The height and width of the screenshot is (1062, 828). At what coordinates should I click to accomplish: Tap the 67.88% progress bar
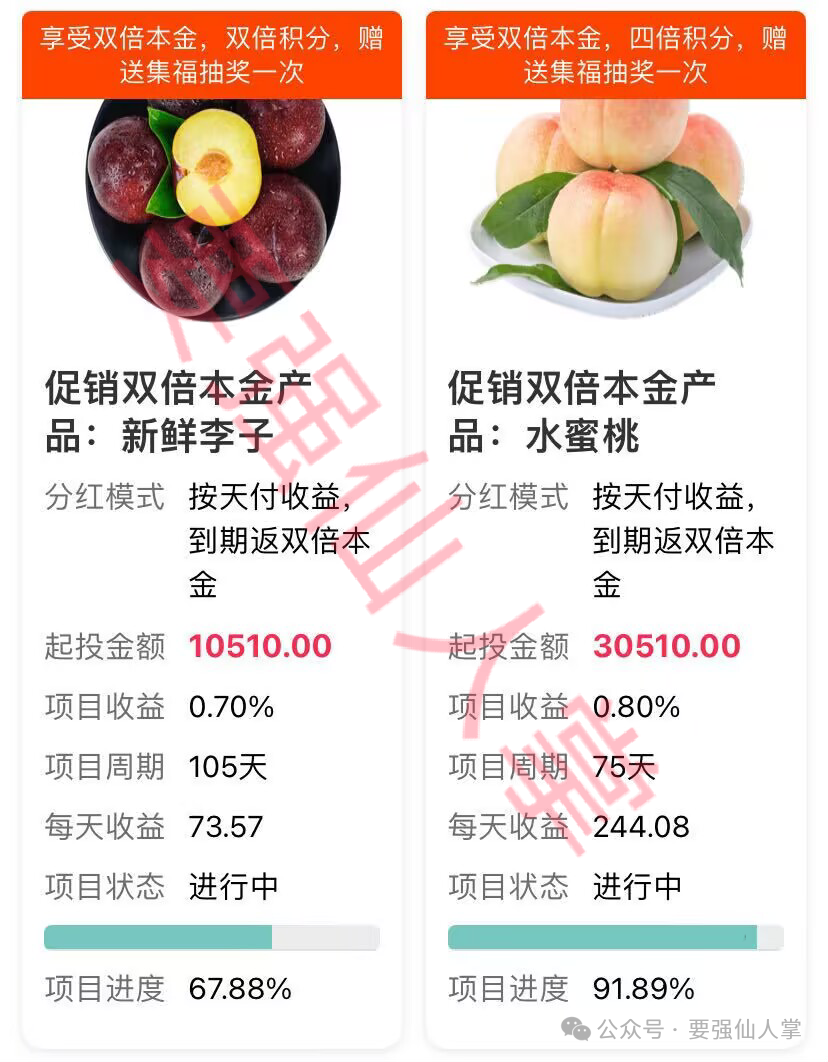coord(210,937)
